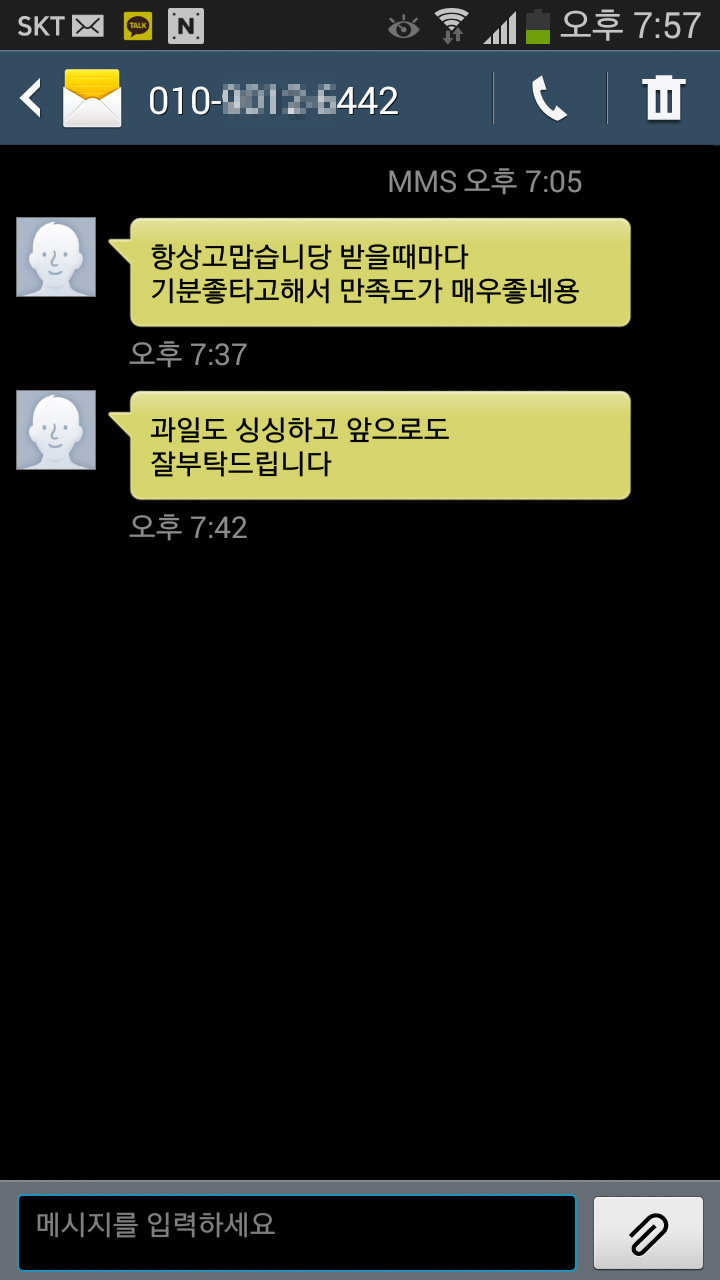
Task: Attach a file with the paperclip button
Action: 648,1232
